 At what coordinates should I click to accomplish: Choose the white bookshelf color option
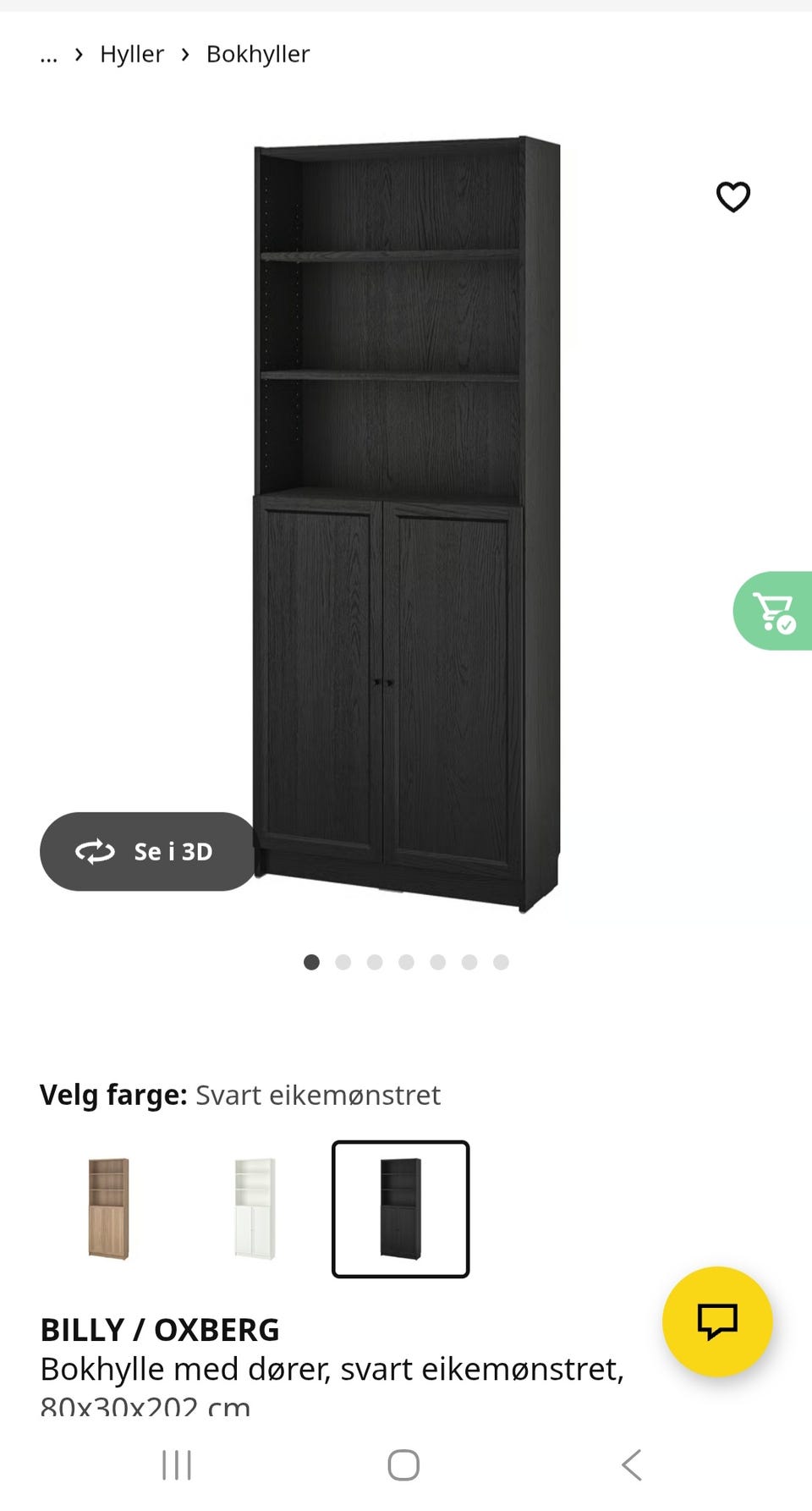click(x=255, y=1209)
